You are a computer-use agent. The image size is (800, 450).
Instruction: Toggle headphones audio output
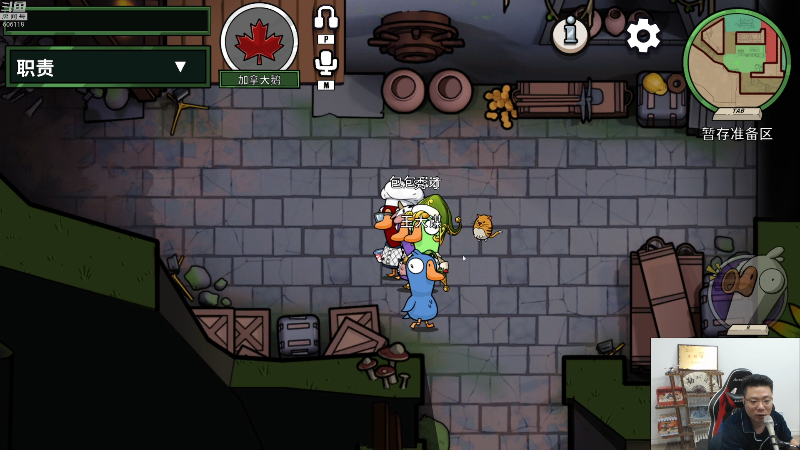(x=326, y=18)
